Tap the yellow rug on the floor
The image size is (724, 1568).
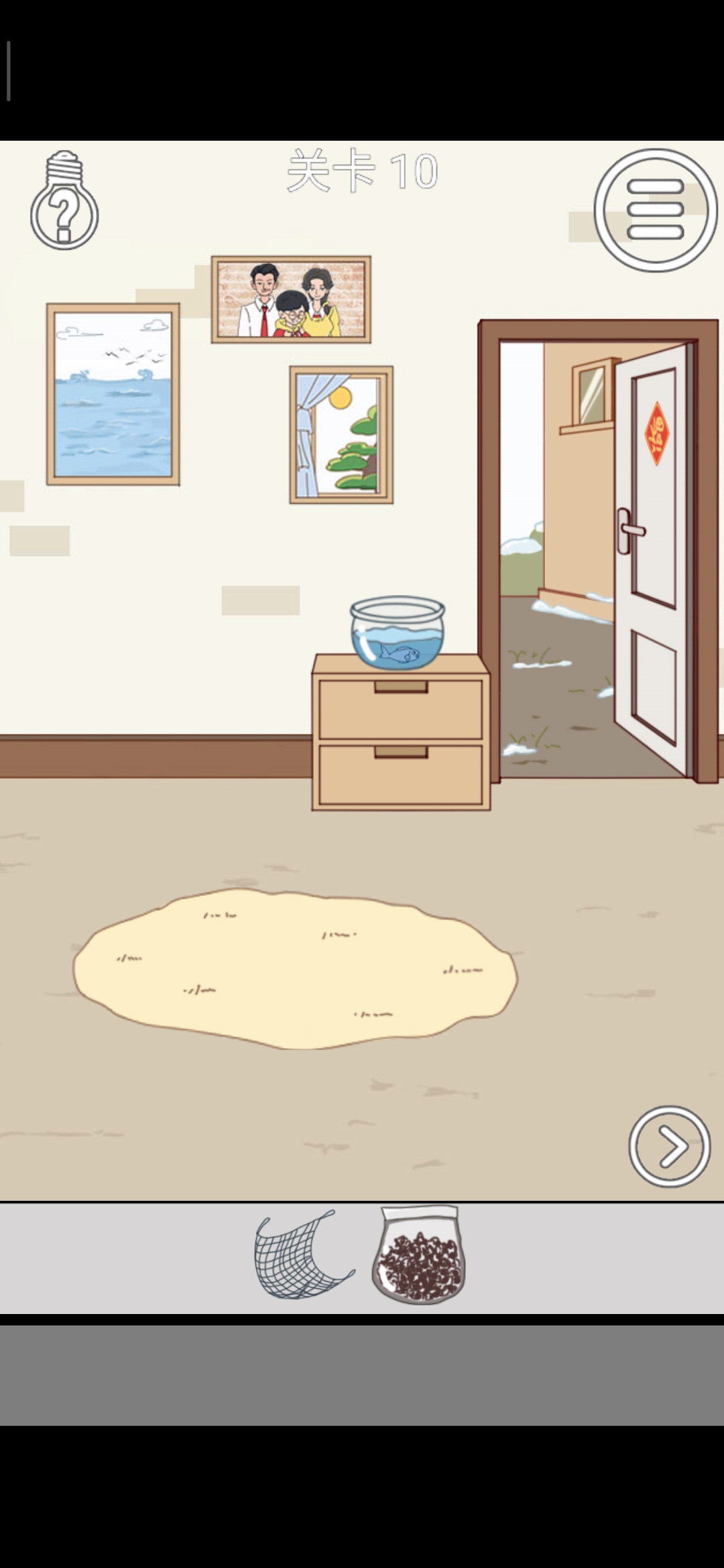point(295,968)
